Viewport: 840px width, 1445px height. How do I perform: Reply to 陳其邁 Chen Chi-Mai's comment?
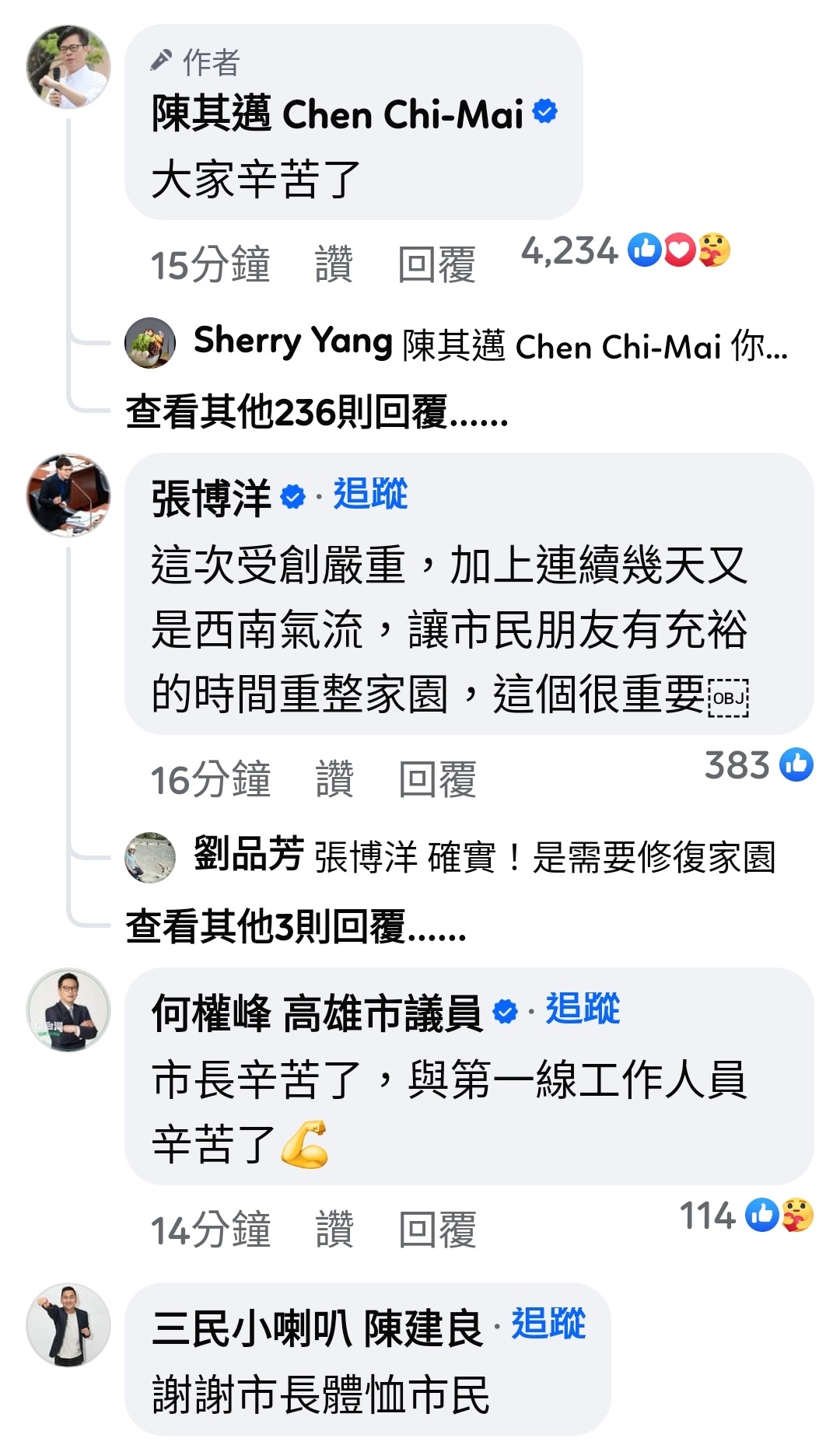pos(436,264)
